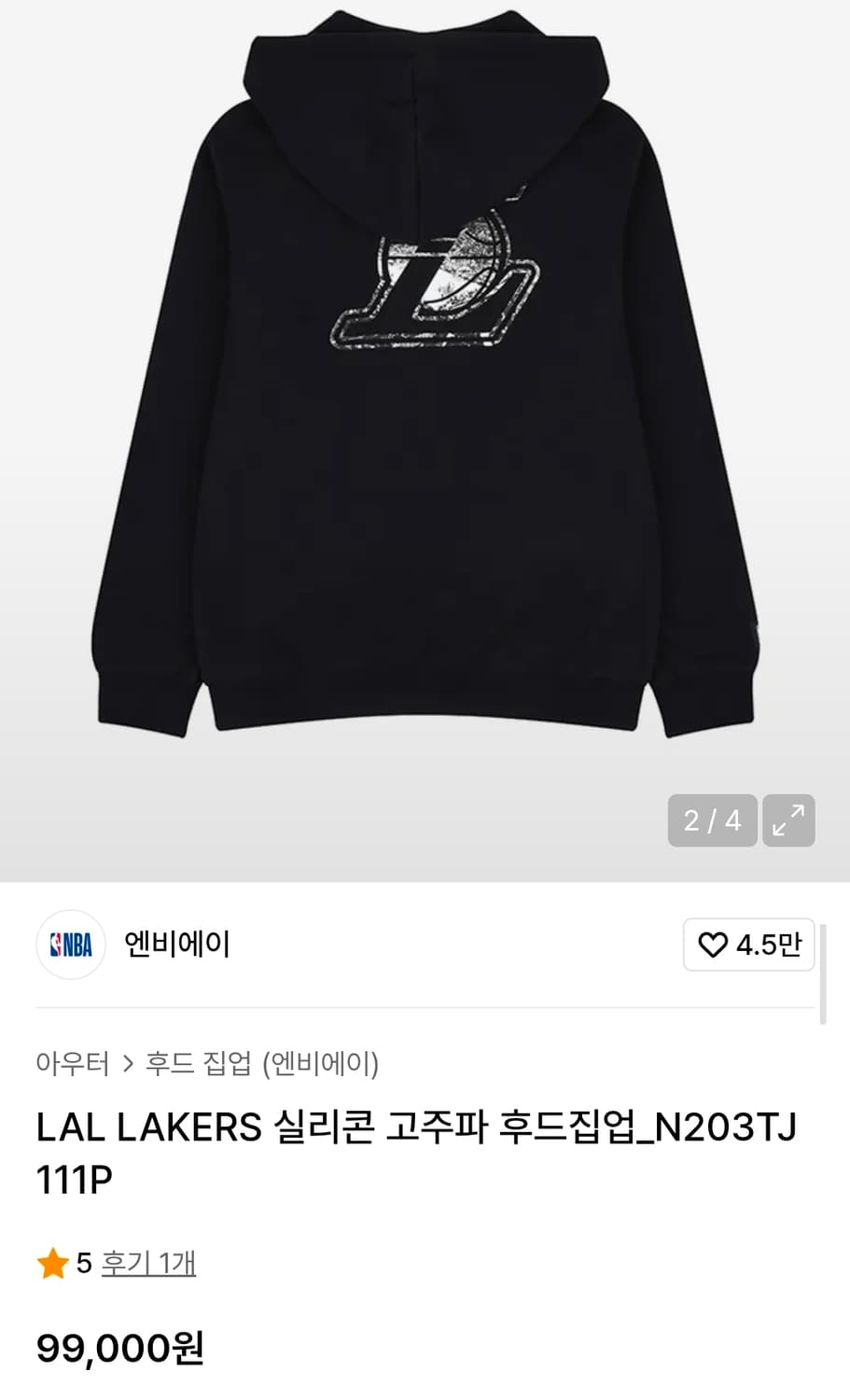The height and width of the screenshot is (1400, 850).
Task: Select the 아우터 breadcrumb menu entry
Action: point(71,1063)
